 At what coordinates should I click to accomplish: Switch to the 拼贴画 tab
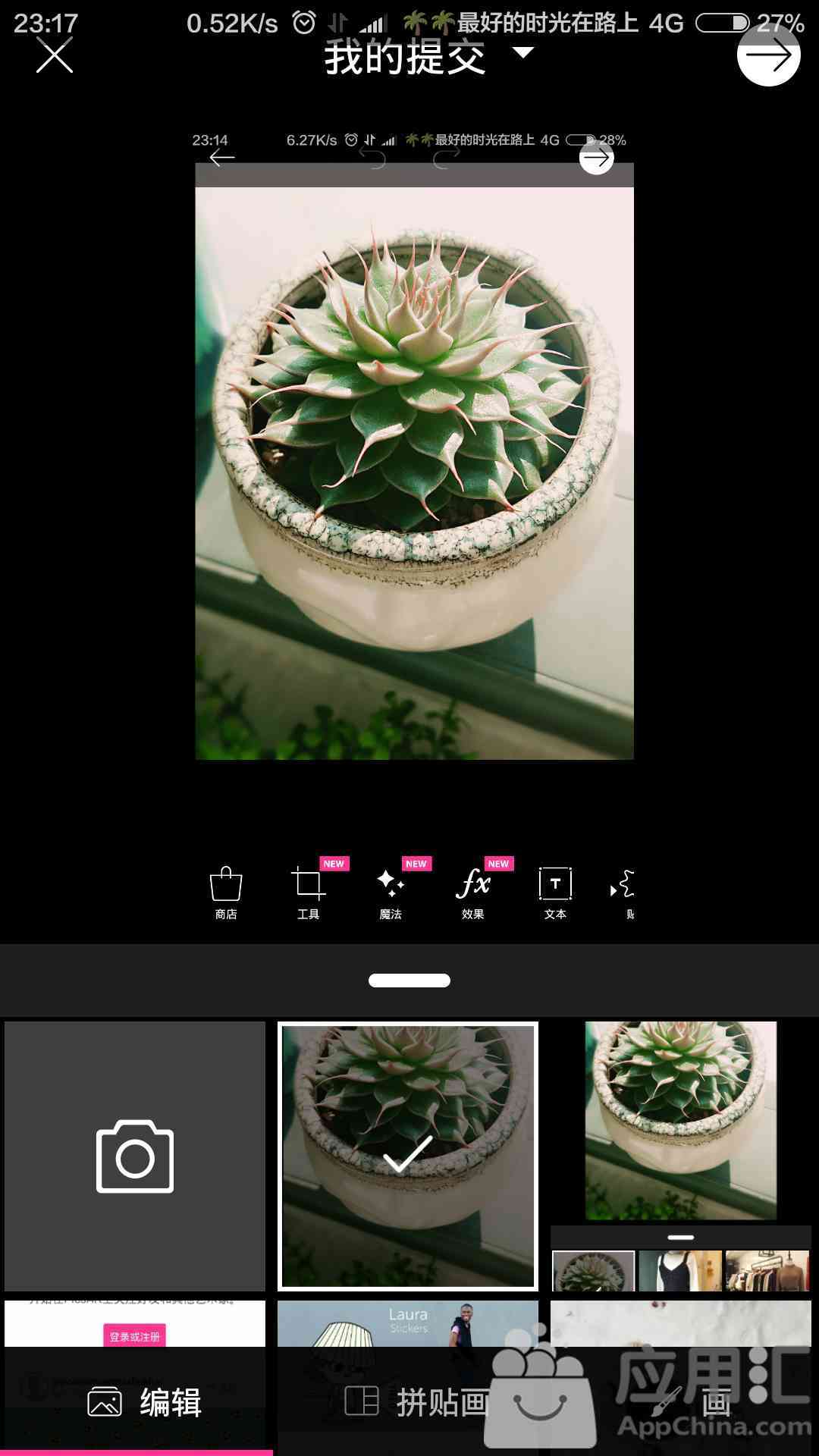[x=416, y=1403]
